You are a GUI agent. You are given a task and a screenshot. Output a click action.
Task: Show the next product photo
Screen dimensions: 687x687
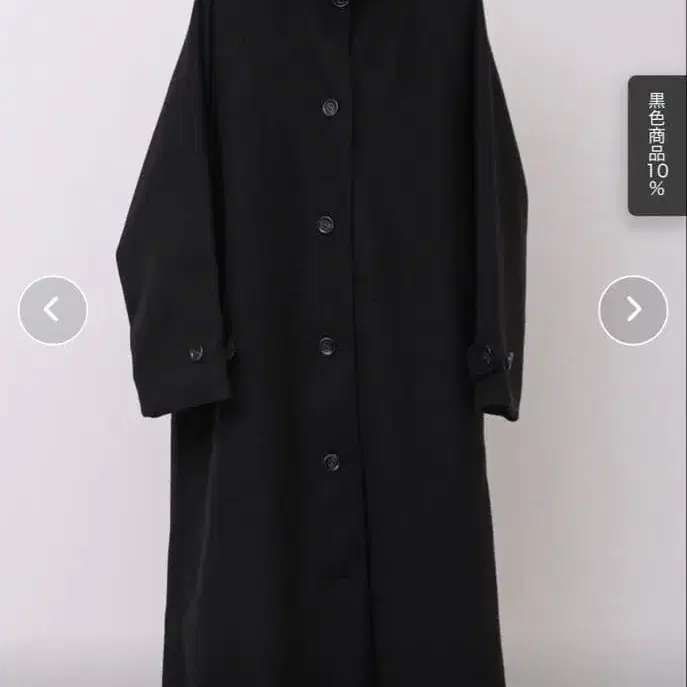(632, 311)
